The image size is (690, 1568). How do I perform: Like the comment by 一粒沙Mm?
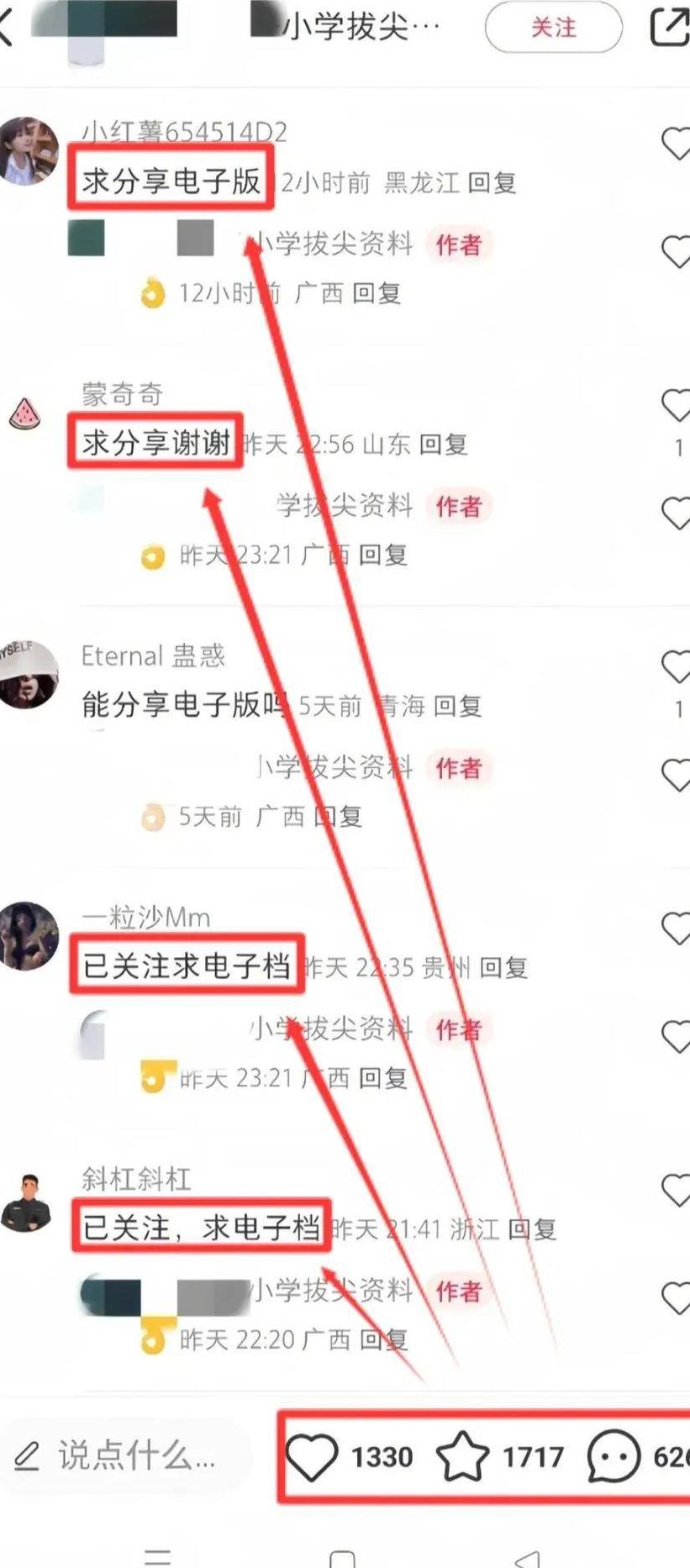click(x=676, y=929)
